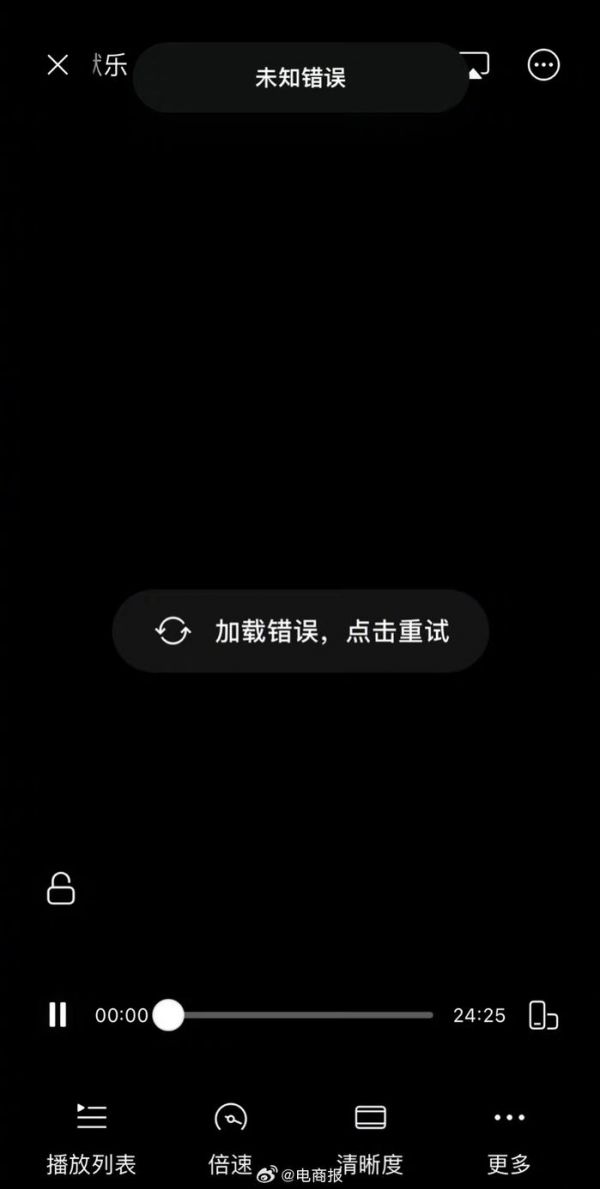The height and width of the screenshot is (1189, 600).
Task: Rotate the player to landscape
Action: [543, 1015]
